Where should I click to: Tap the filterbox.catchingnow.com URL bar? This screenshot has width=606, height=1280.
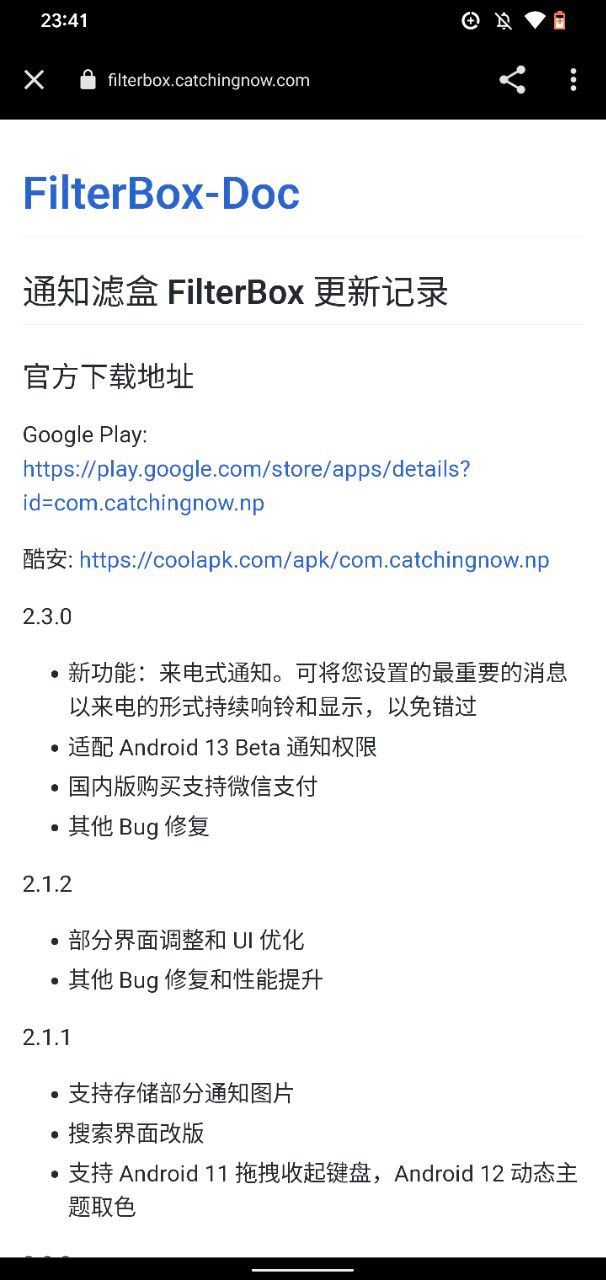point(208,80)
